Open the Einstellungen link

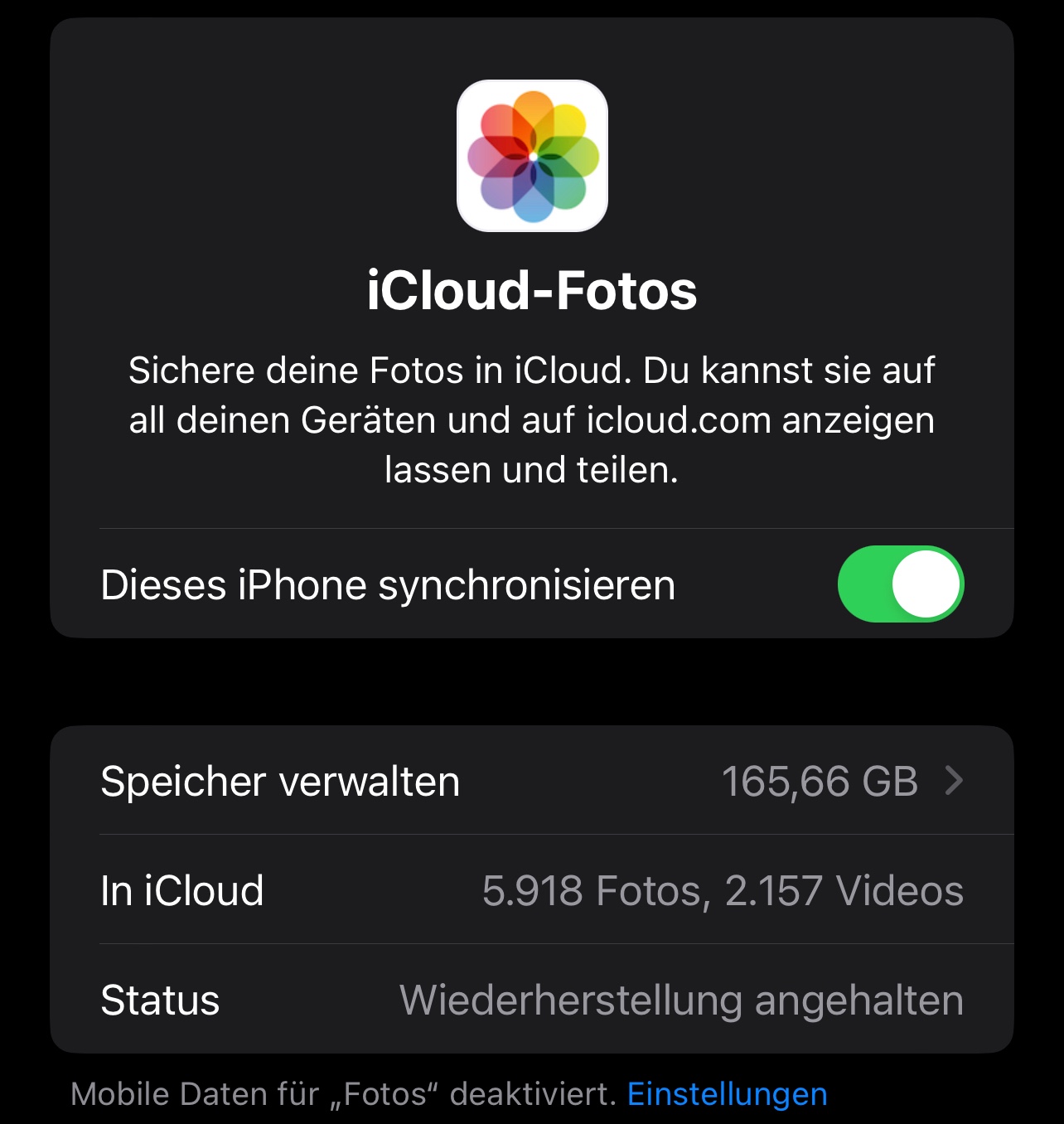(727, 1094)
